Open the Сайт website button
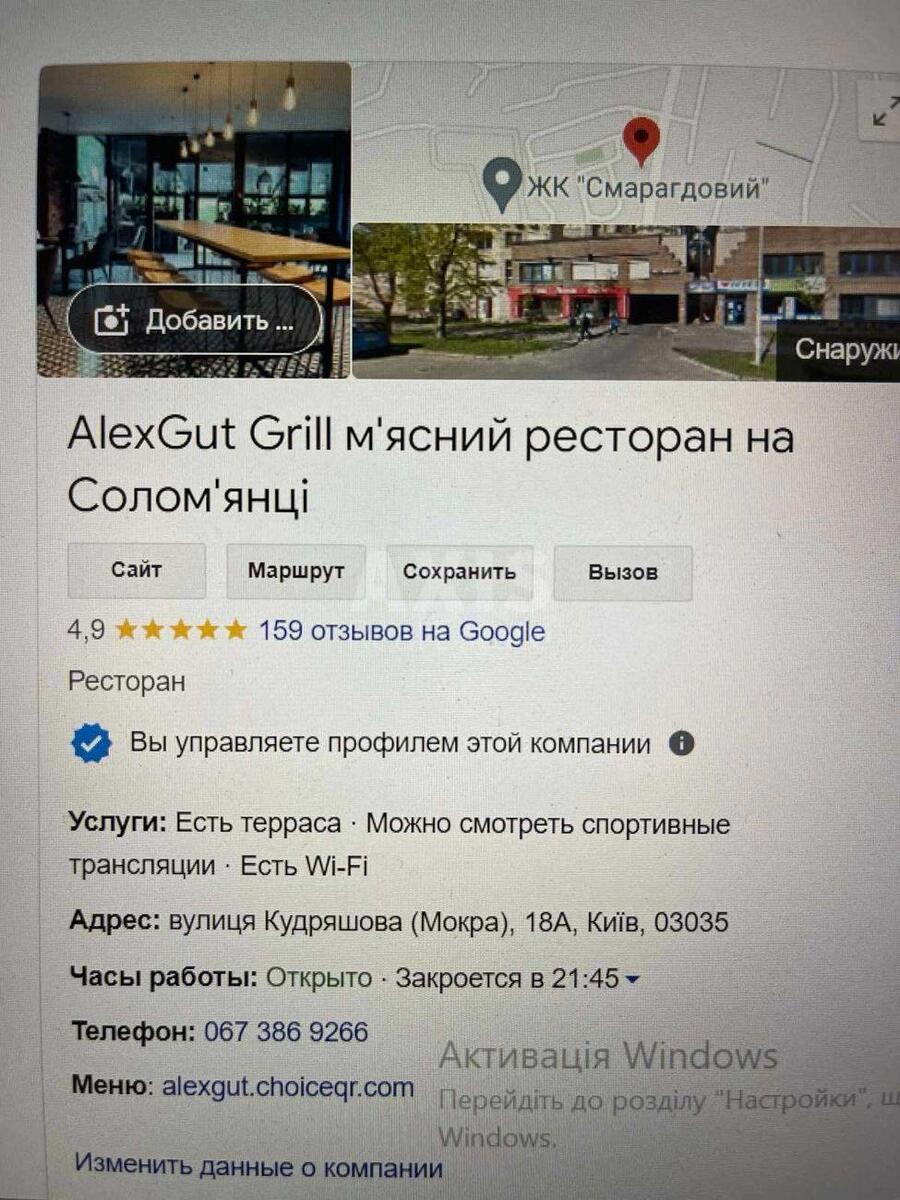 [136, 570]
